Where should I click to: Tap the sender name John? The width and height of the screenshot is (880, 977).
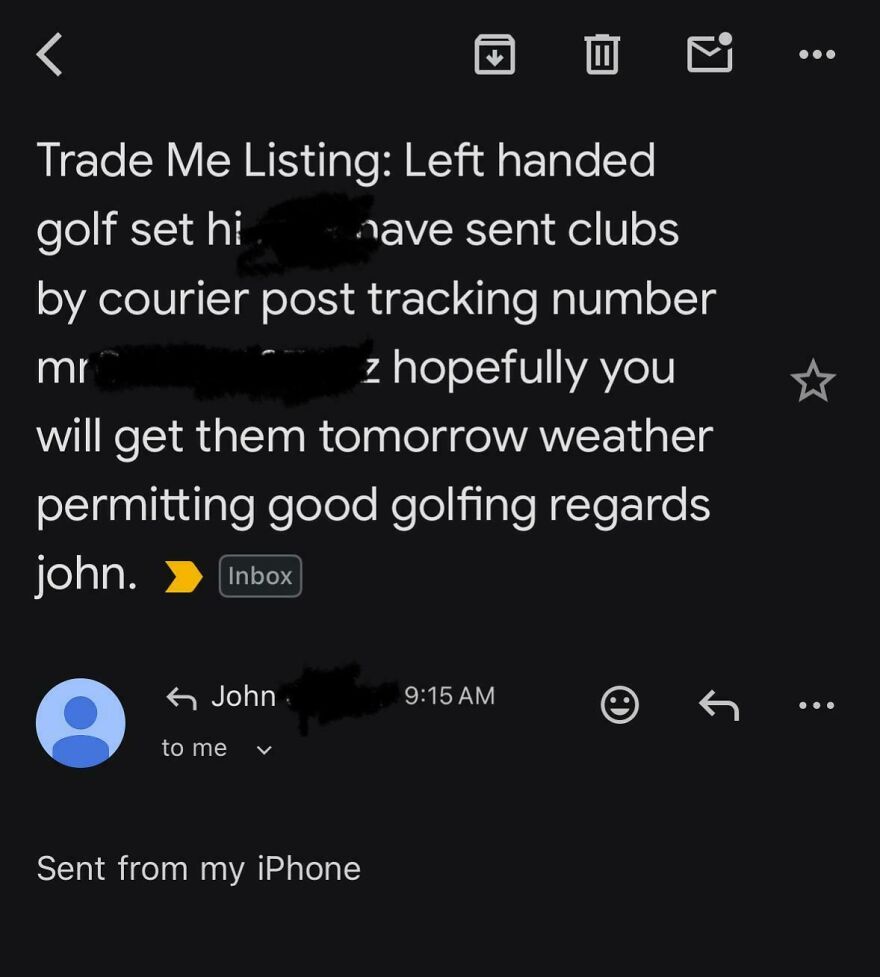coord(243,696)
